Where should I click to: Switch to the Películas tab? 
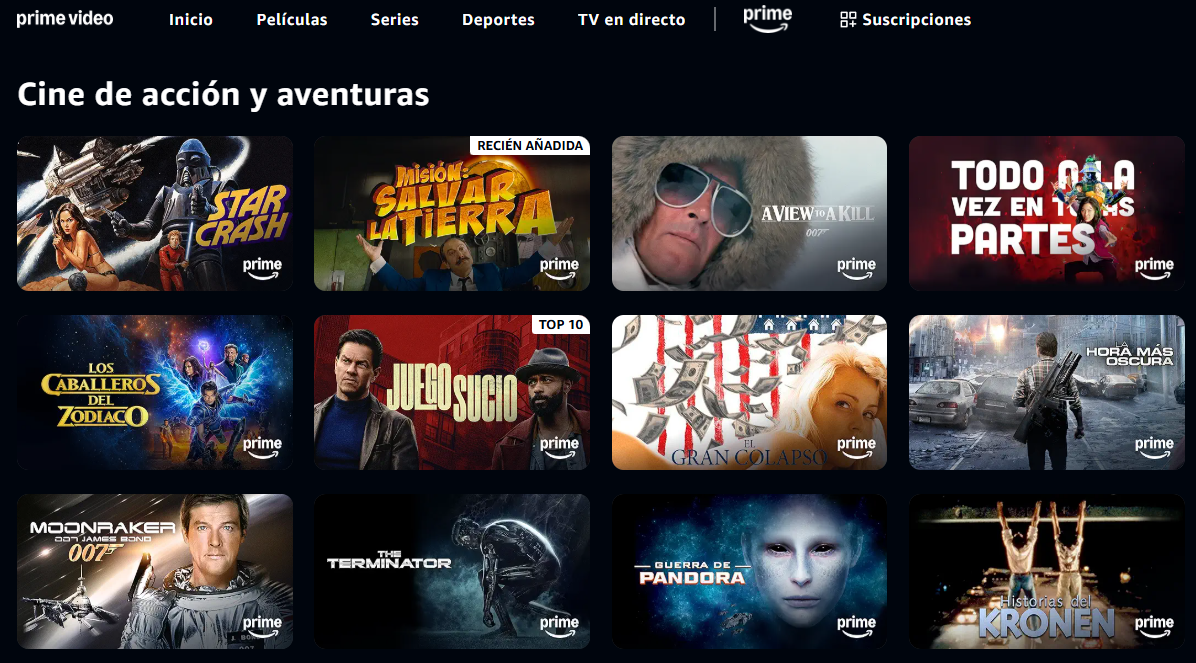coord(291,20)
